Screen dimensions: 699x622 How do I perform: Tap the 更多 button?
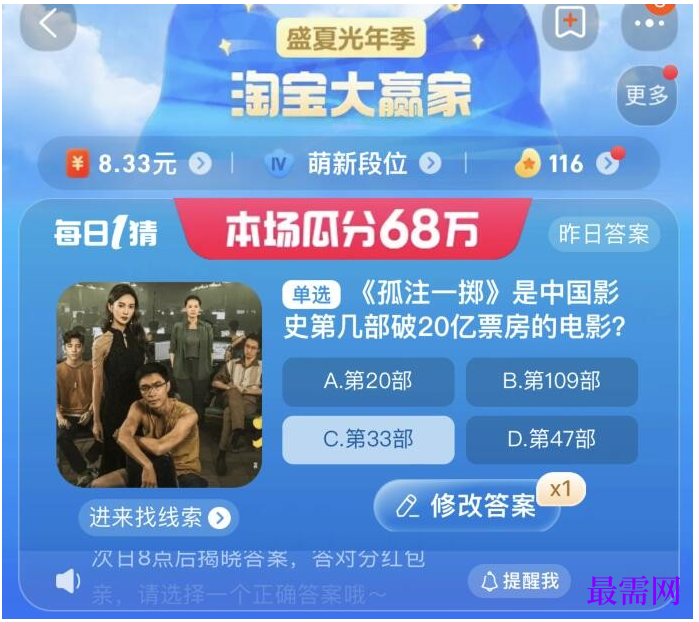(646, 95)
